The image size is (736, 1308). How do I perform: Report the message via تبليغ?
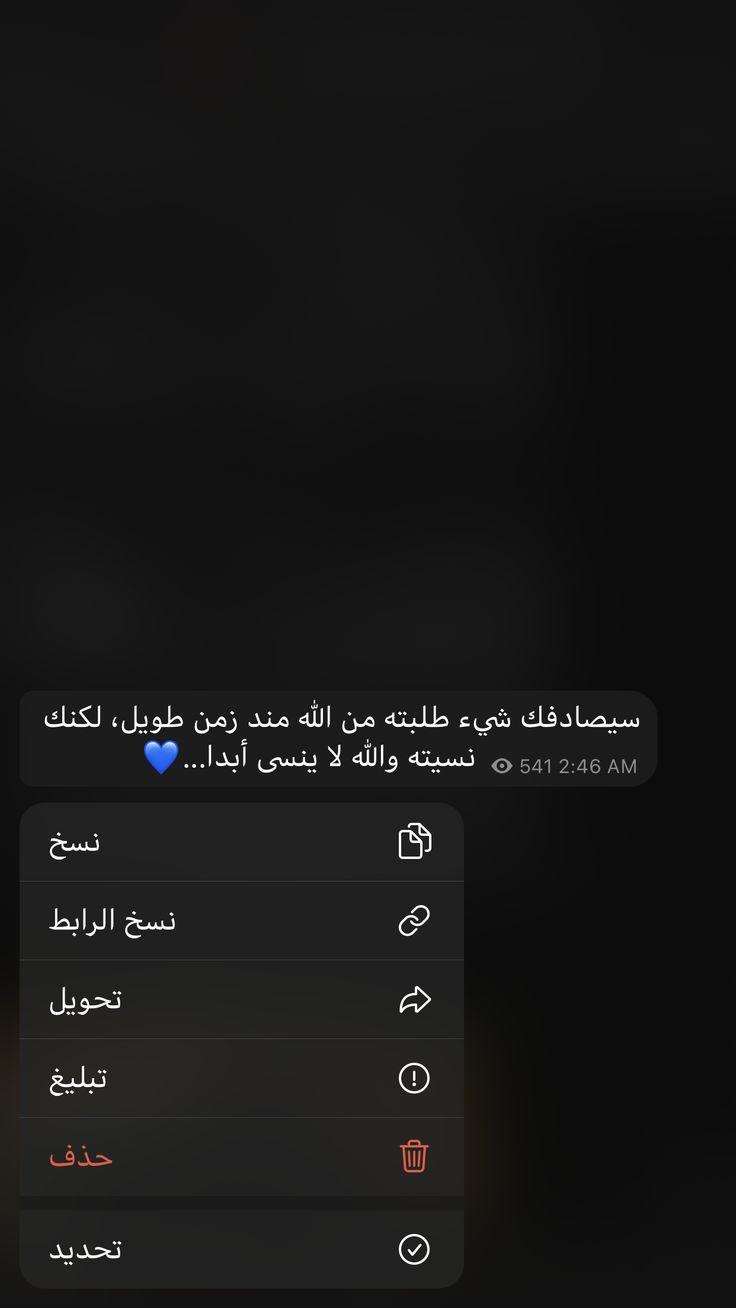[x=241, y=1078]
